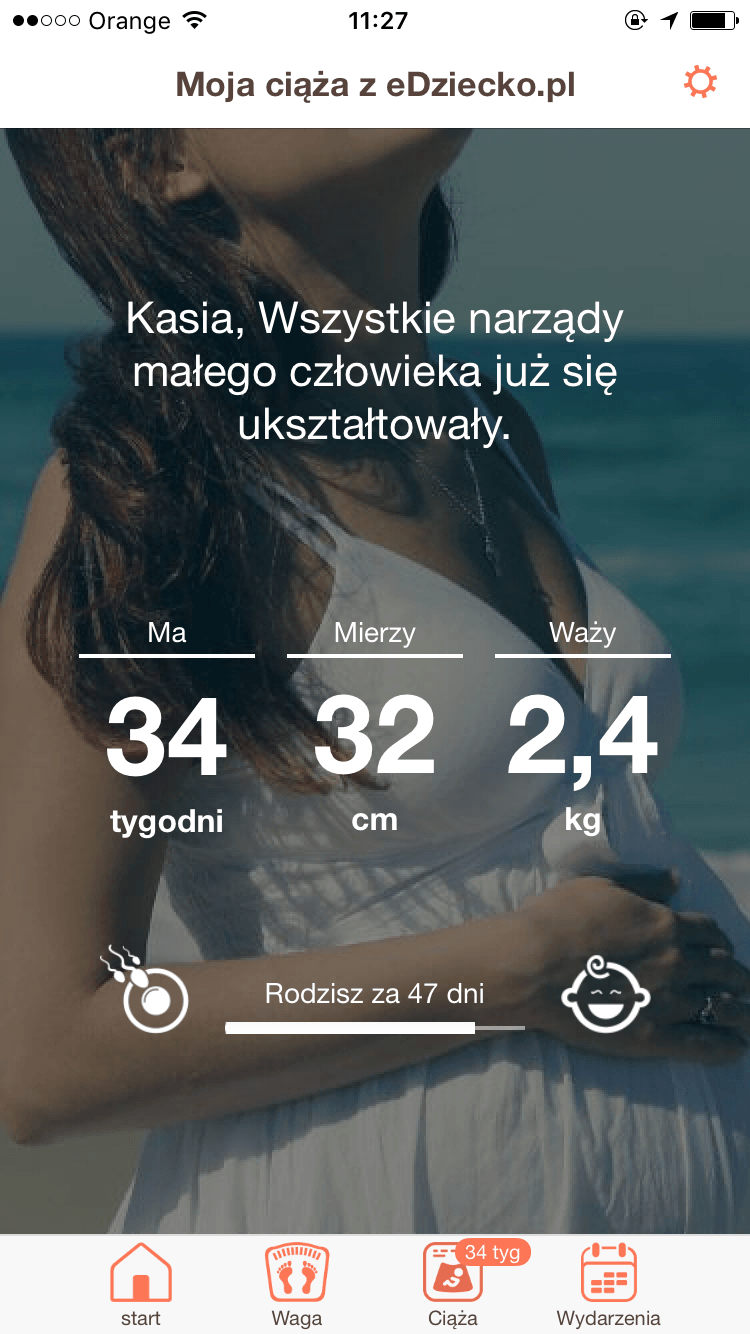750x1334 pixels.
Task: Open the Wydarzenia calendar tab
Action: click(609, 1285)
